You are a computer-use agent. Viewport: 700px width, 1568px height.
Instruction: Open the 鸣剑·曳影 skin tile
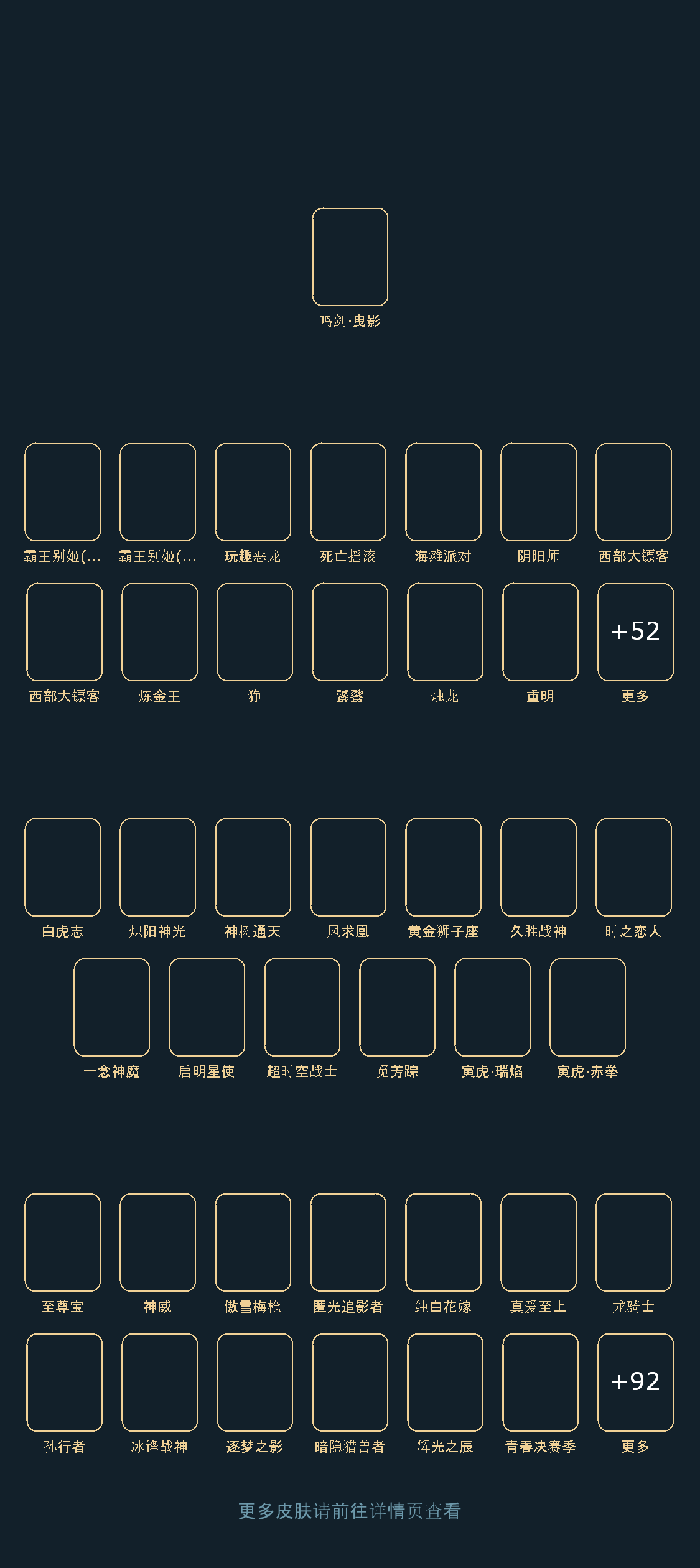(x=350, y=257)
